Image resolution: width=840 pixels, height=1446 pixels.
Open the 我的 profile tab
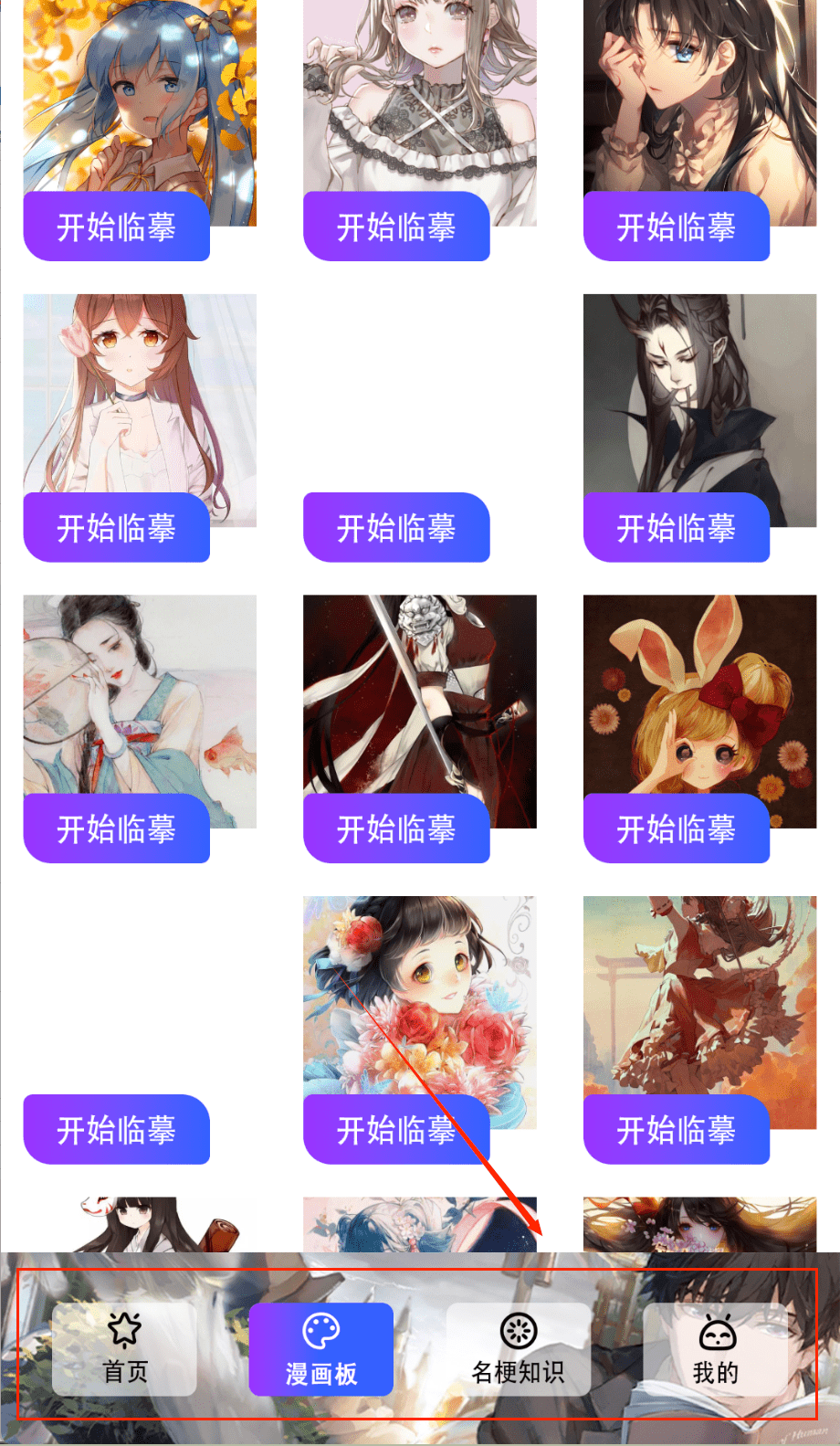pyautogui.click(x=716, y=1348)
